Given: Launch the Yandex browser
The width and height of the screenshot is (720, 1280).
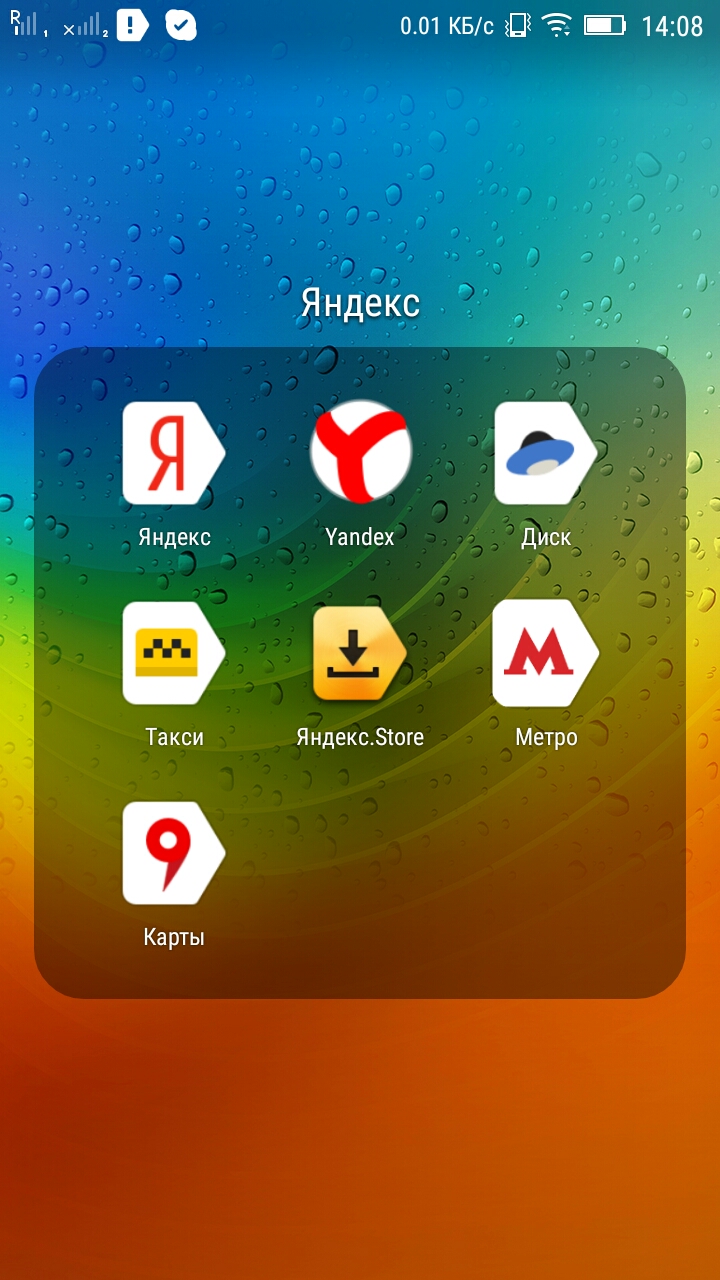Looking at the screenshot, I should coord(360,453).
